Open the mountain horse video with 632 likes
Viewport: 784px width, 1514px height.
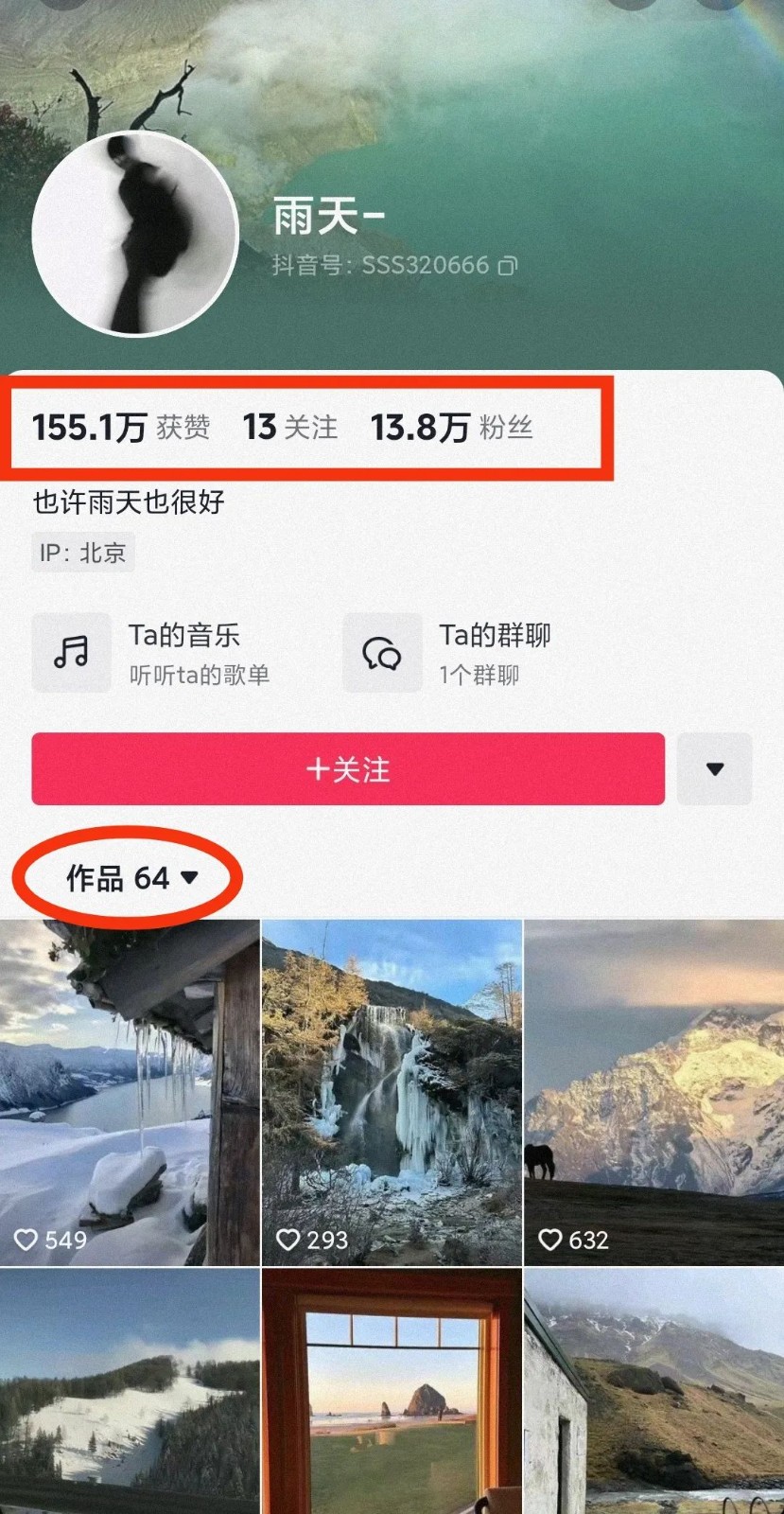pos(653,1093)
